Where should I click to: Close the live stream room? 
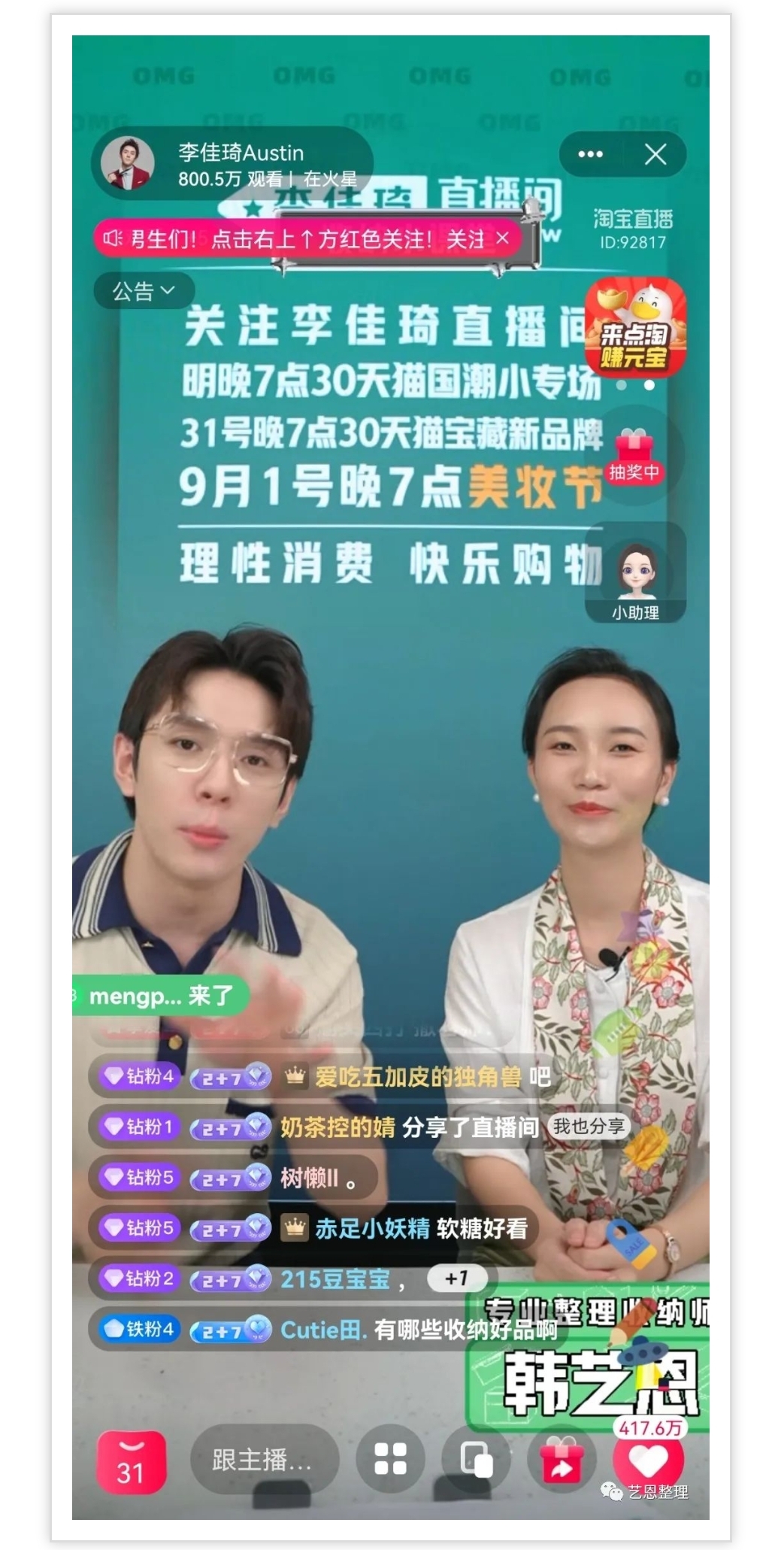(655, 154)
